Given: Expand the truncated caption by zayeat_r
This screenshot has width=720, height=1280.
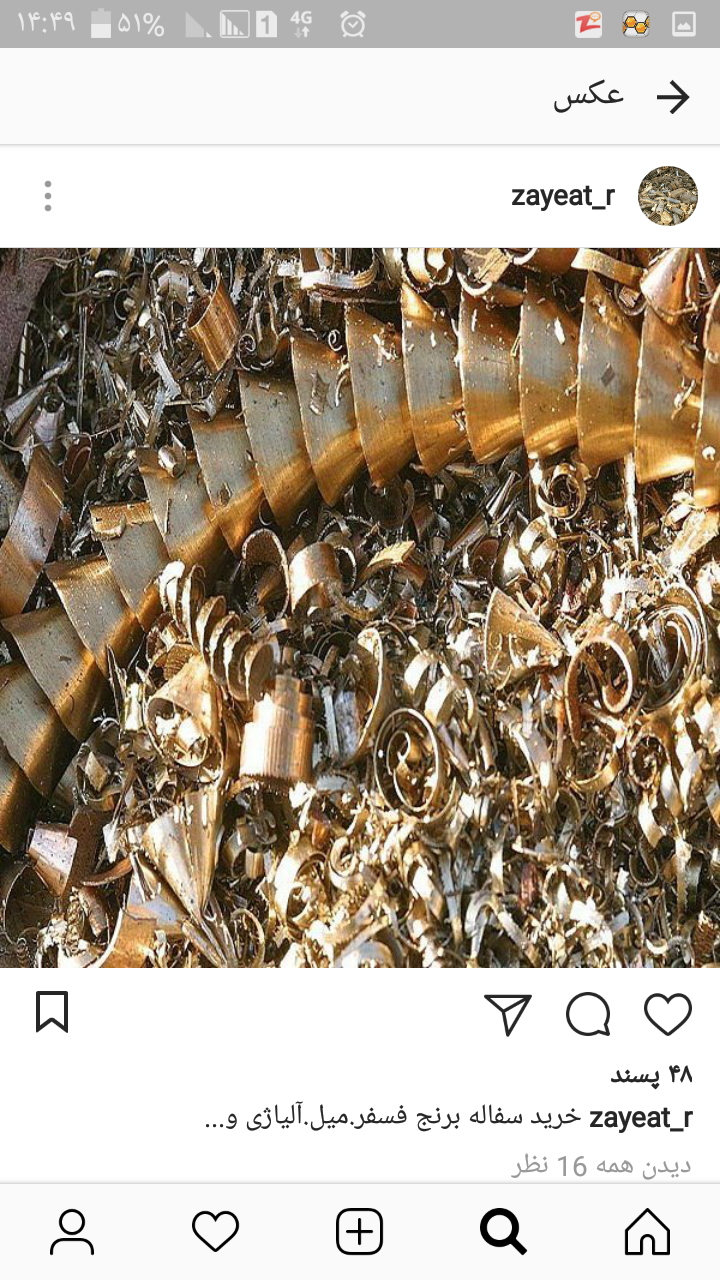Looking at the screenshot, I should 448,1118.
